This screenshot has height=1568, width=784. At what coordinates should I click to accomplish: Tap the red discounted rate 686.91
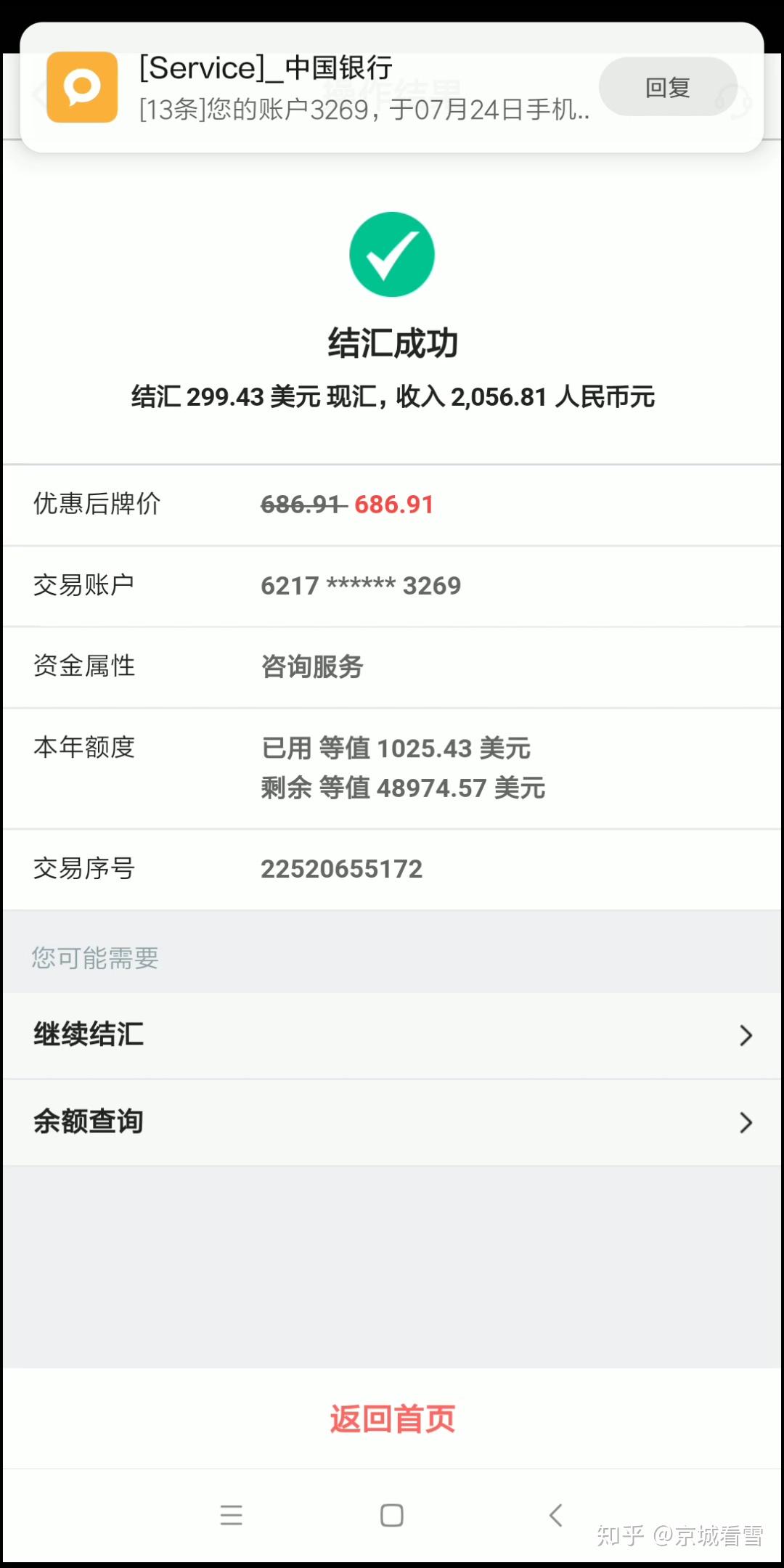point(393,505)
